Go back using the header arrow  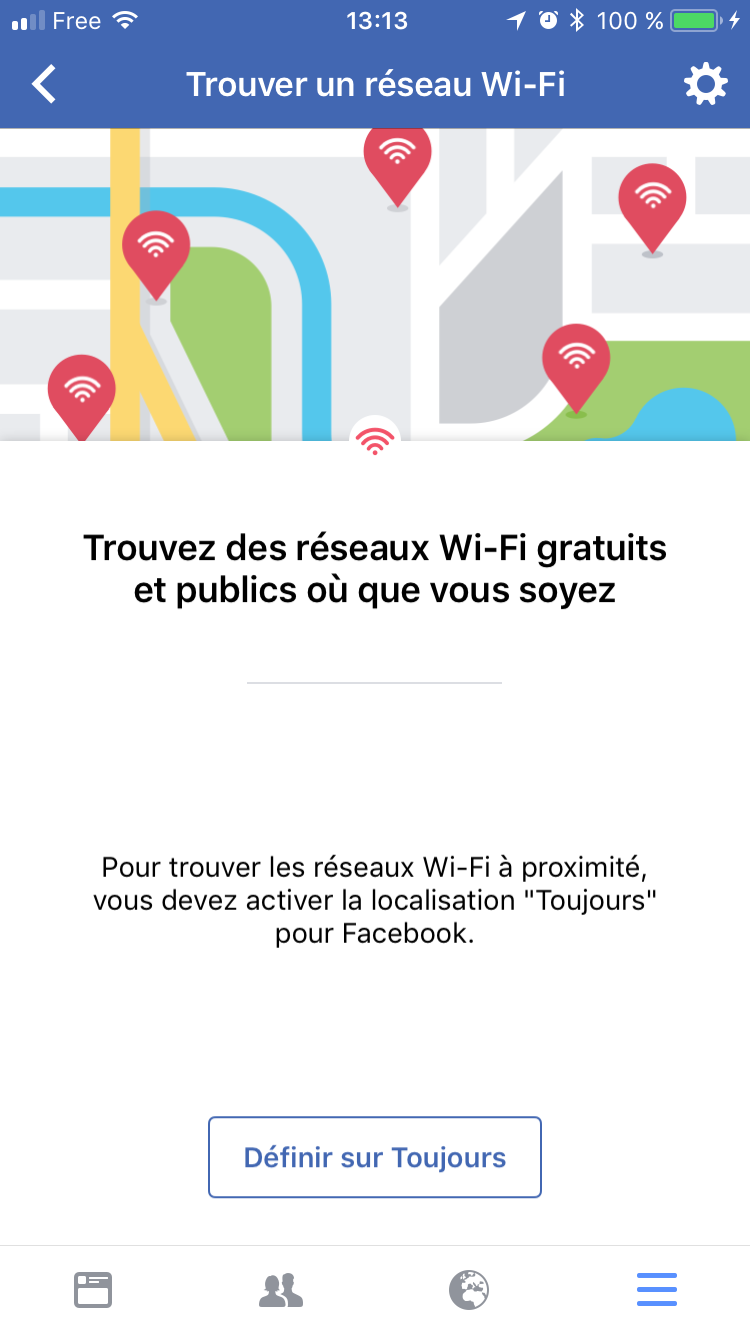pyautogui.click(x=44, y=85)
